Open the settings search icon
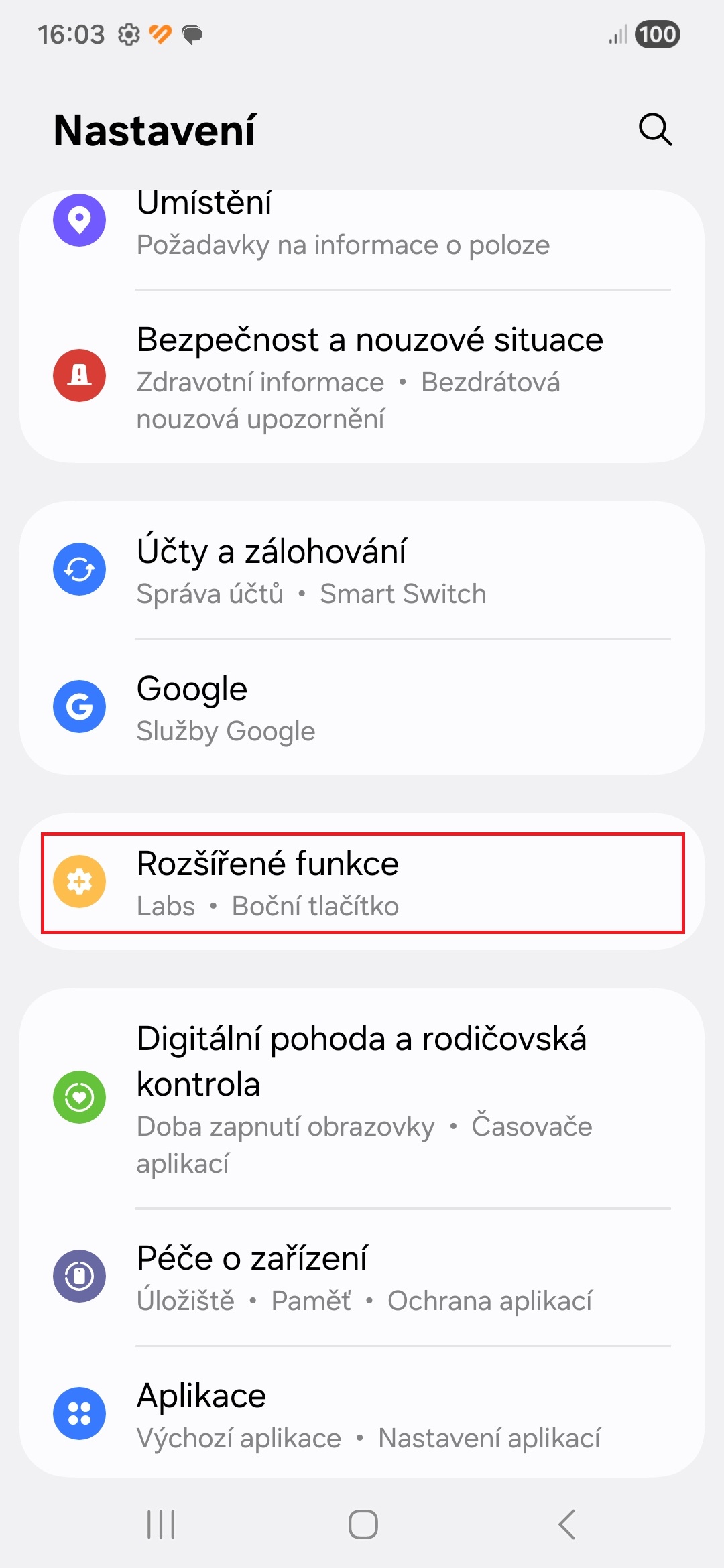The height and width of the screenshot is (1568, 724). pos(655,129)
